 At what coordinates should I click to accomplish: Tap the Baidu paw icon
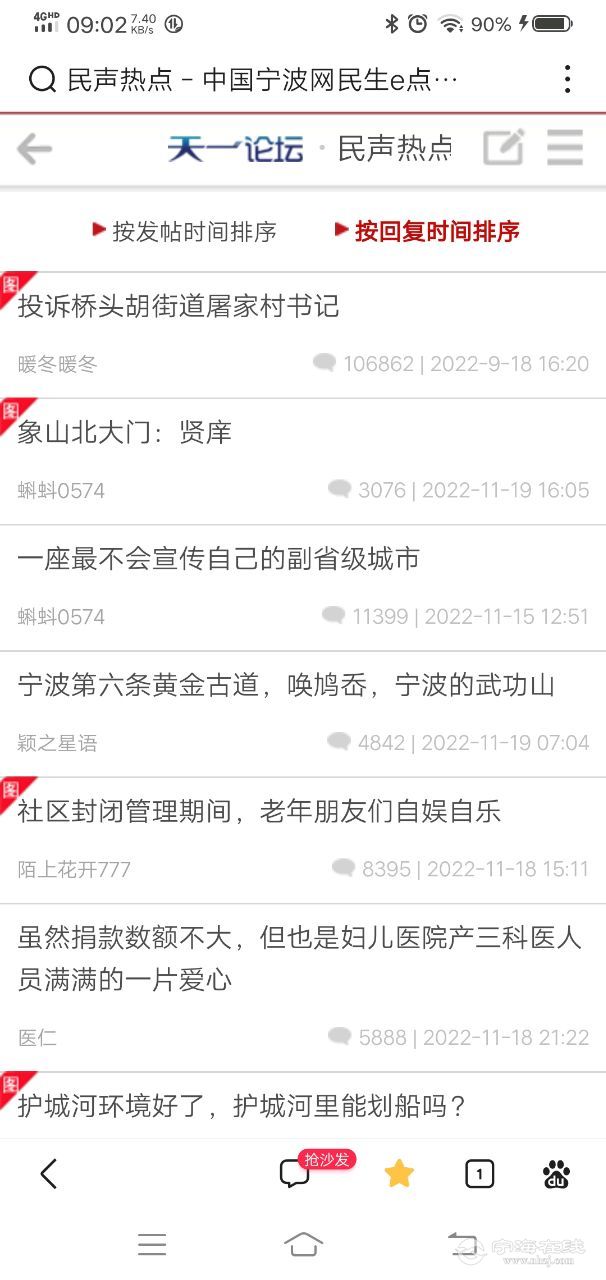556,1173
